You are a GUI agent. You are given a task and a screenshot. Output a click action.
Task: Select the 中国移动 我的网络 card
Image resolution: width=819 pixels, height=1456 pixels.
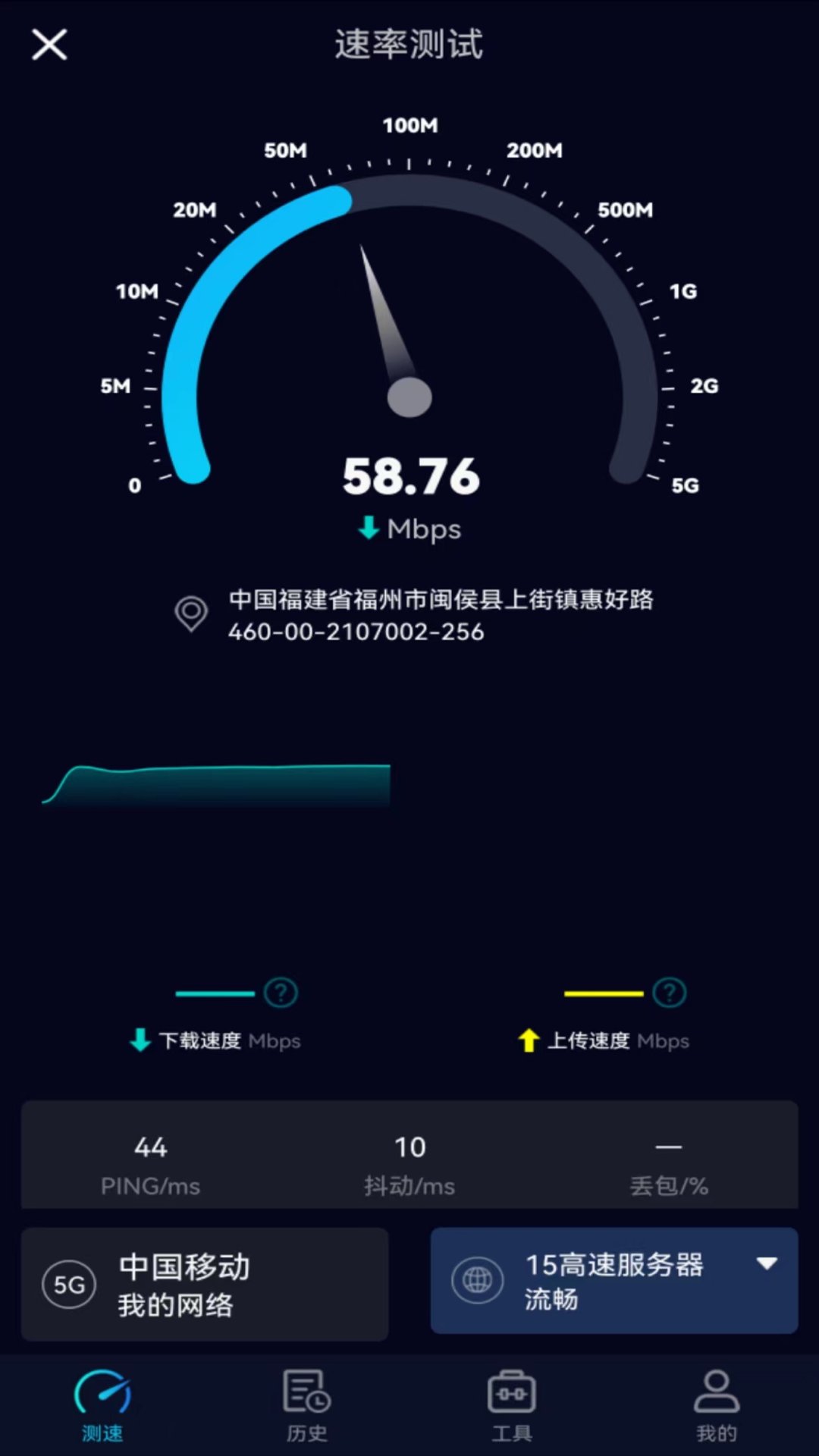tap(203, 1285)
